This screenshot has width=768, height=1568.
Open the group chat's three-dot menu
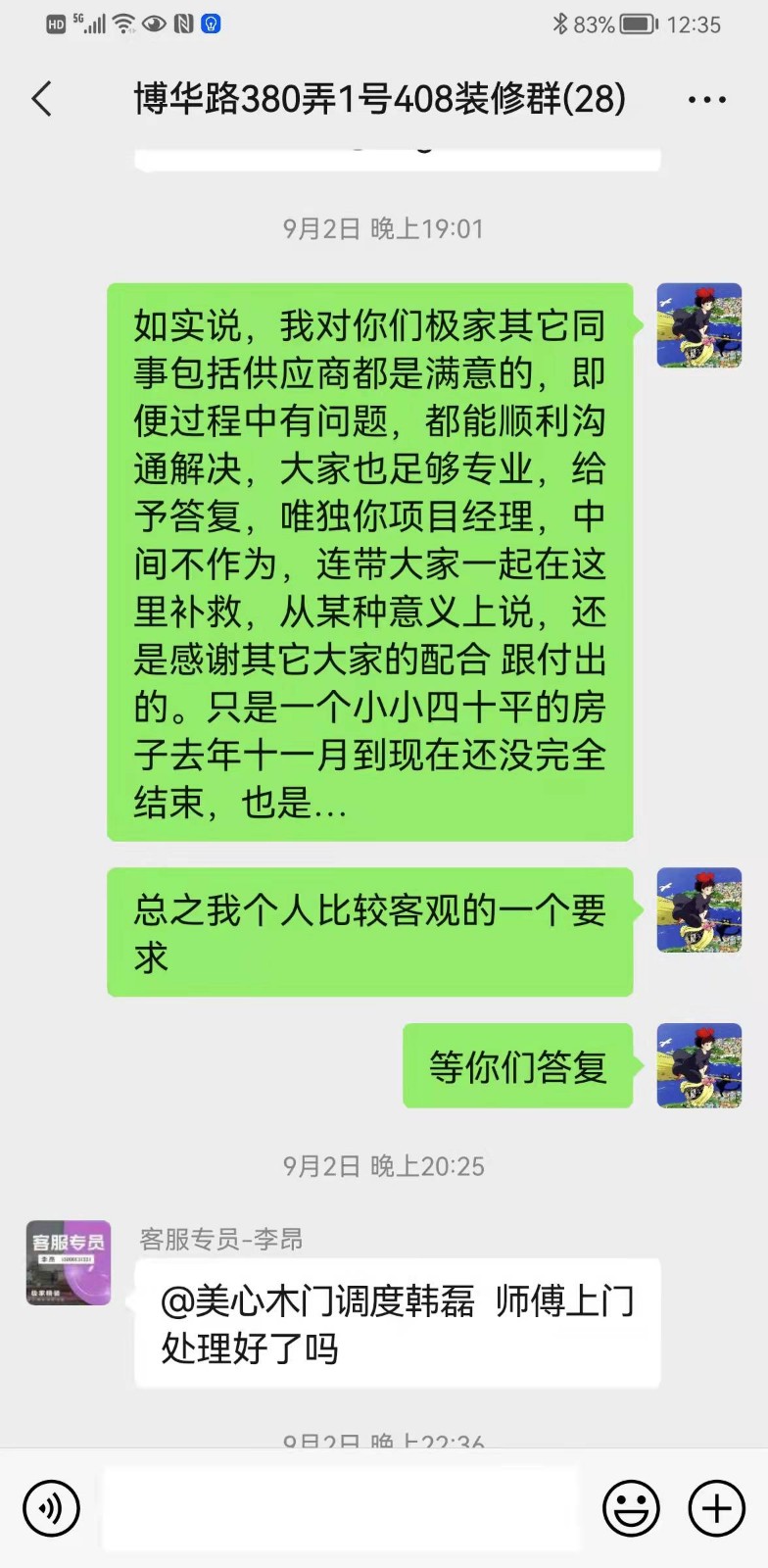click(x=706, y=100)
